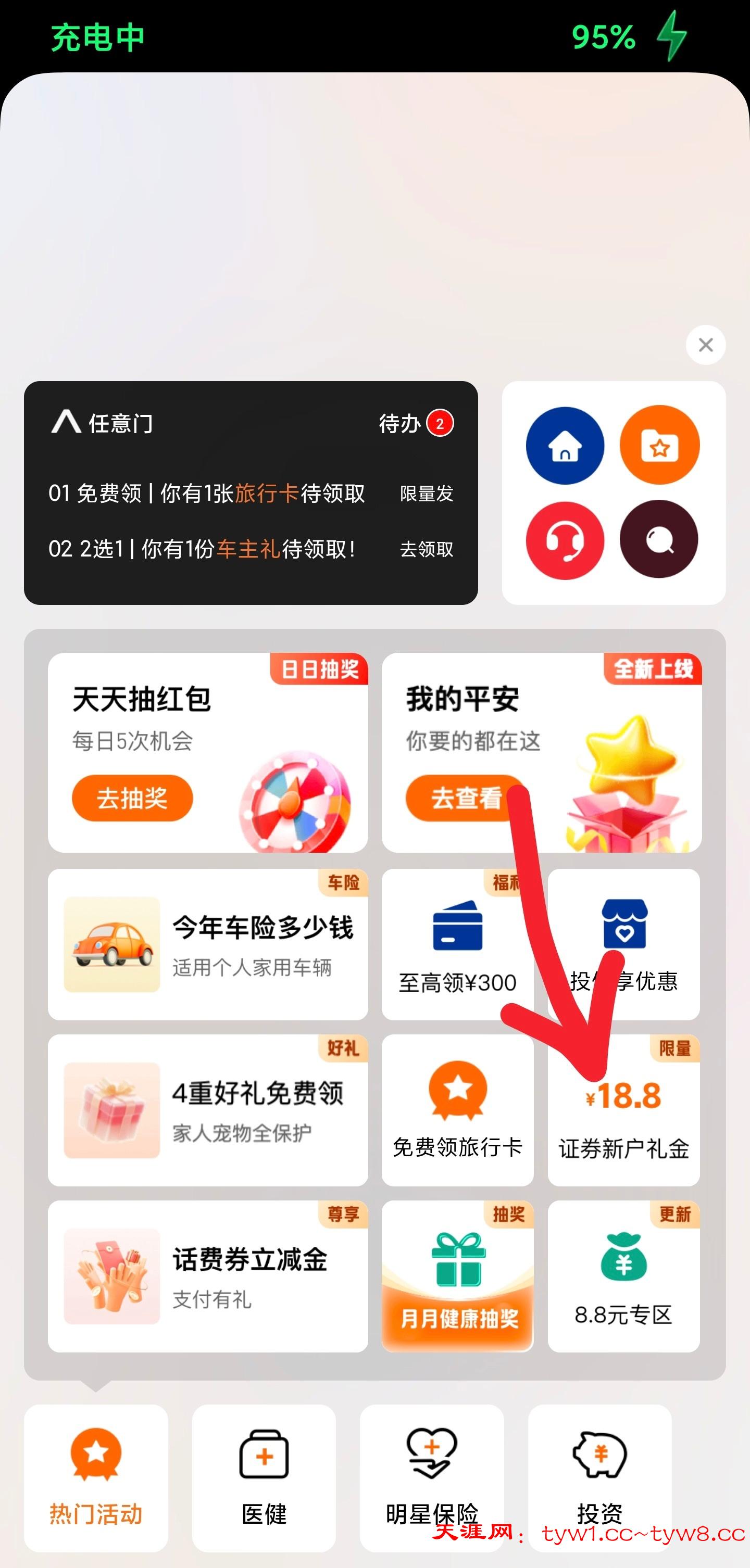This screenshot has width=750, height=1568.
Task: Open the blue home icon
Action: click(565, 446)
